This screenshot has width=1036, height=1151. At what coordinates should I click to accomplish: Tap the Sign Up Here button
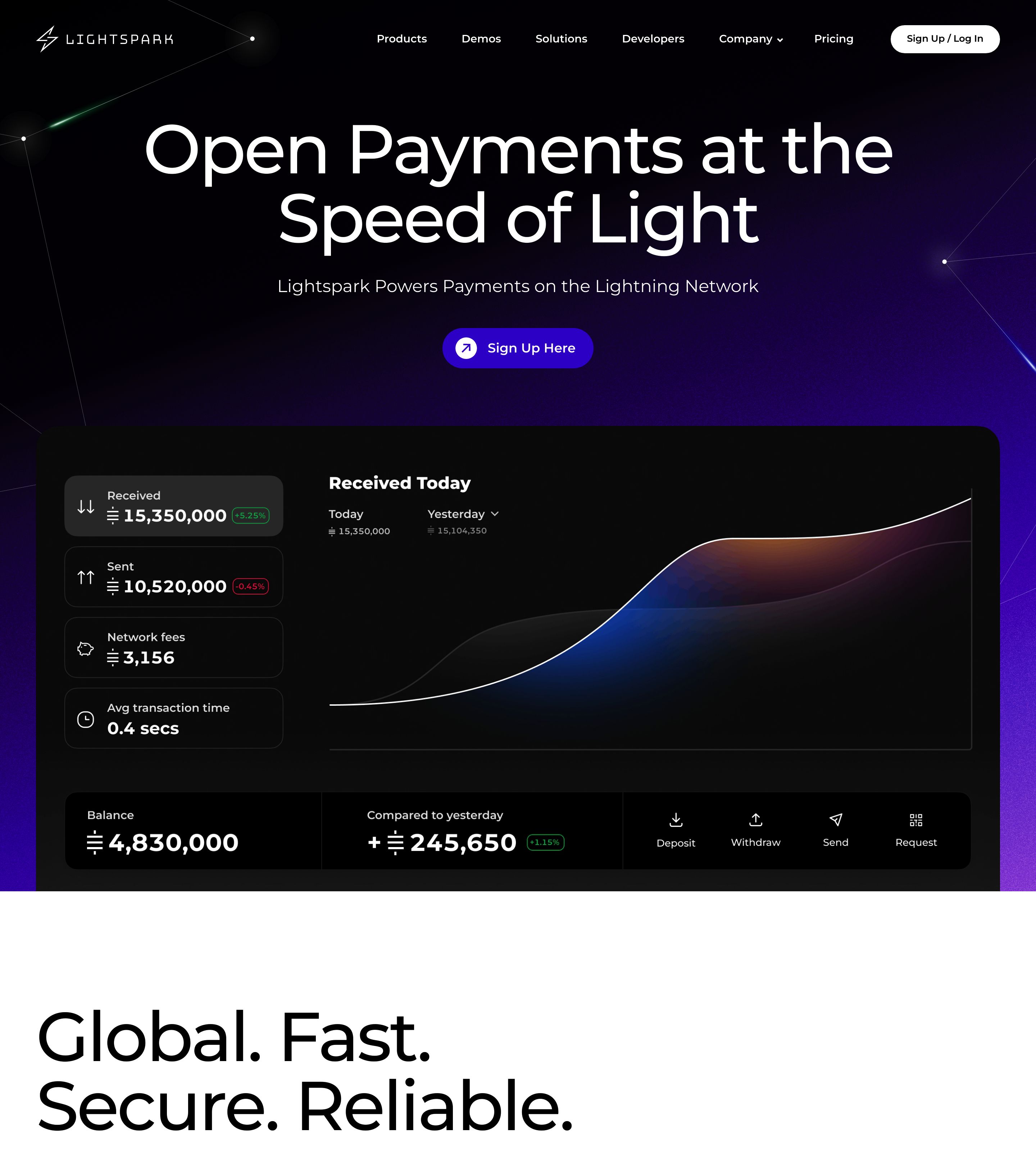pos(517,348)
